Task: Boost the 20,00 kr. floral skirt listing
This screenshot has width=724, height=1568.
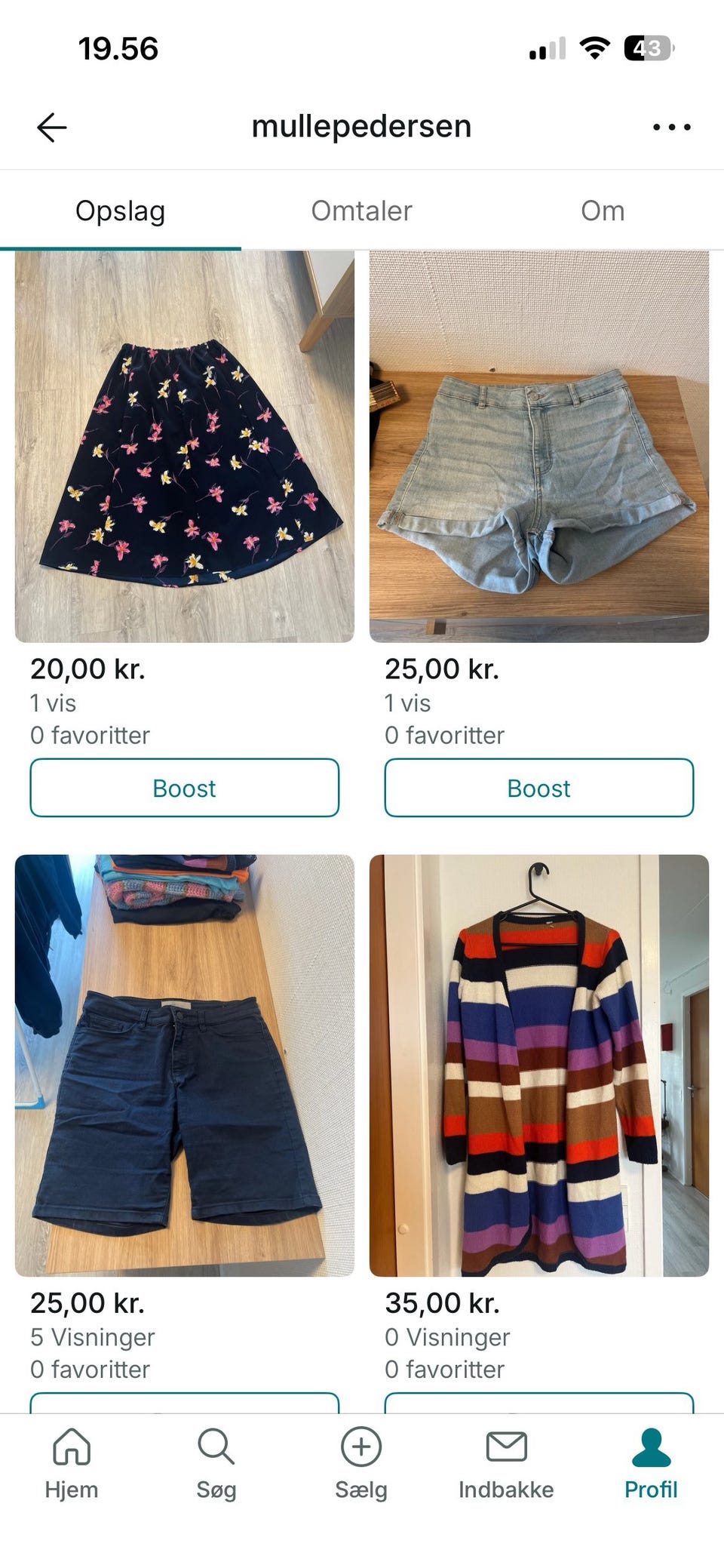Action: (x=184, y=787)
